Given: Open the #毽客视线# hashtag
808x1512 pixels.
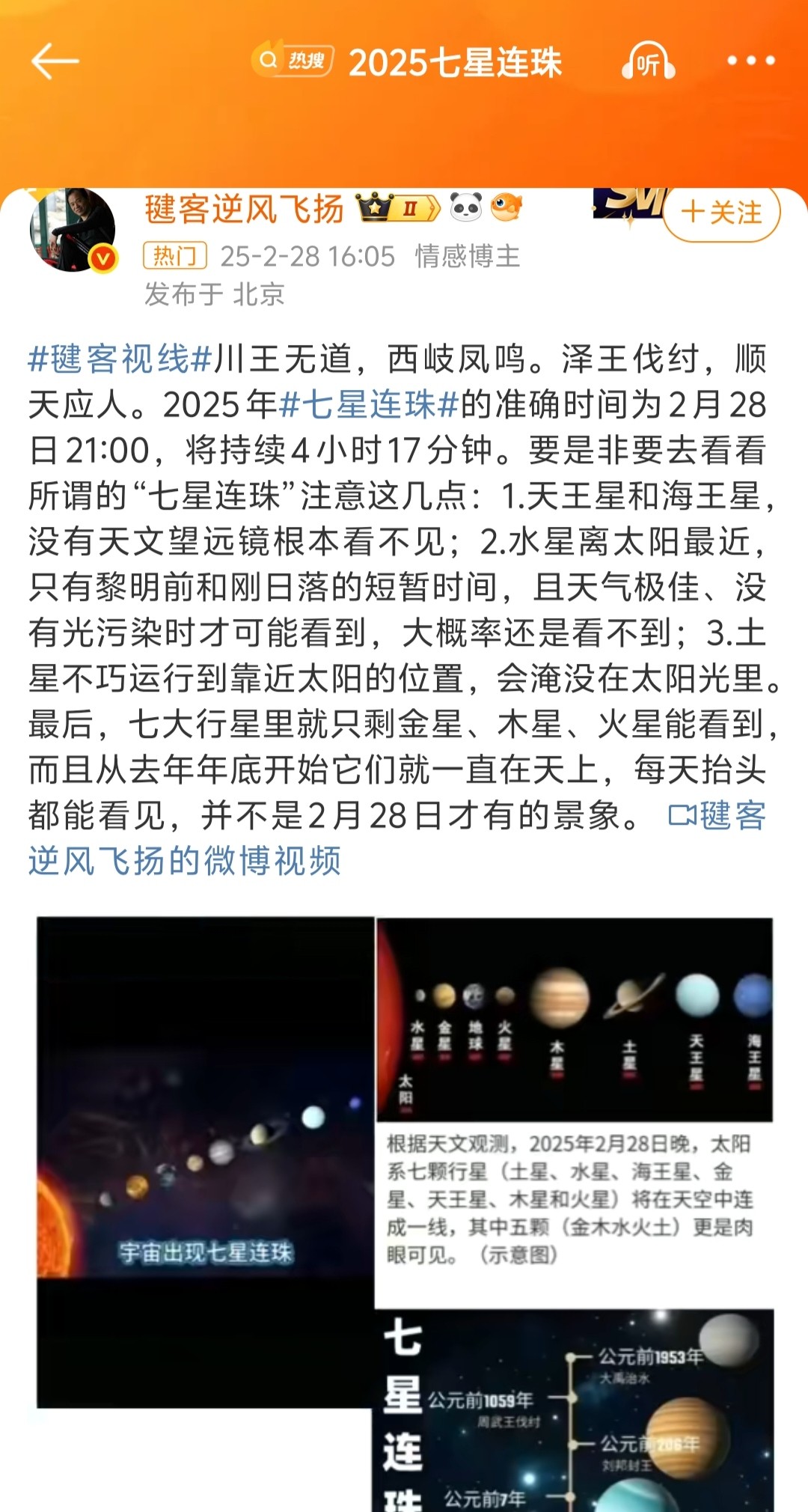Looking at the screenshot, I should click(x=120, y=359).
